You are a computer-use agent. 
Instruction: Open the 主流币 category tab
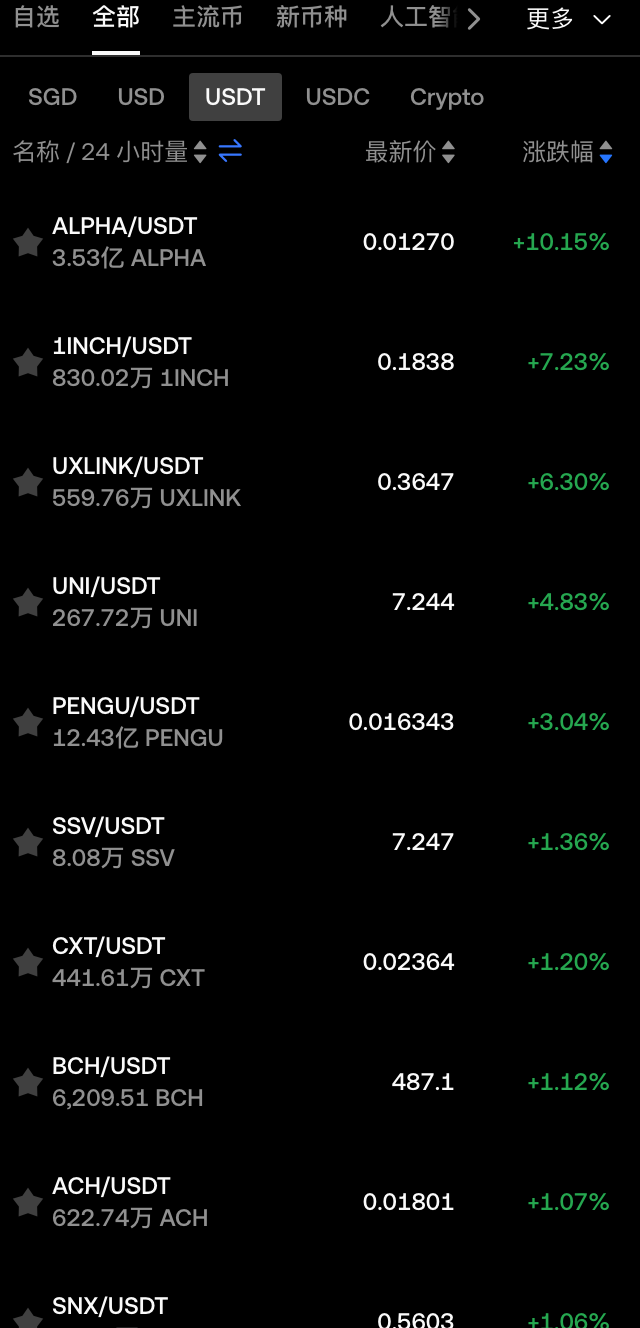207,18
